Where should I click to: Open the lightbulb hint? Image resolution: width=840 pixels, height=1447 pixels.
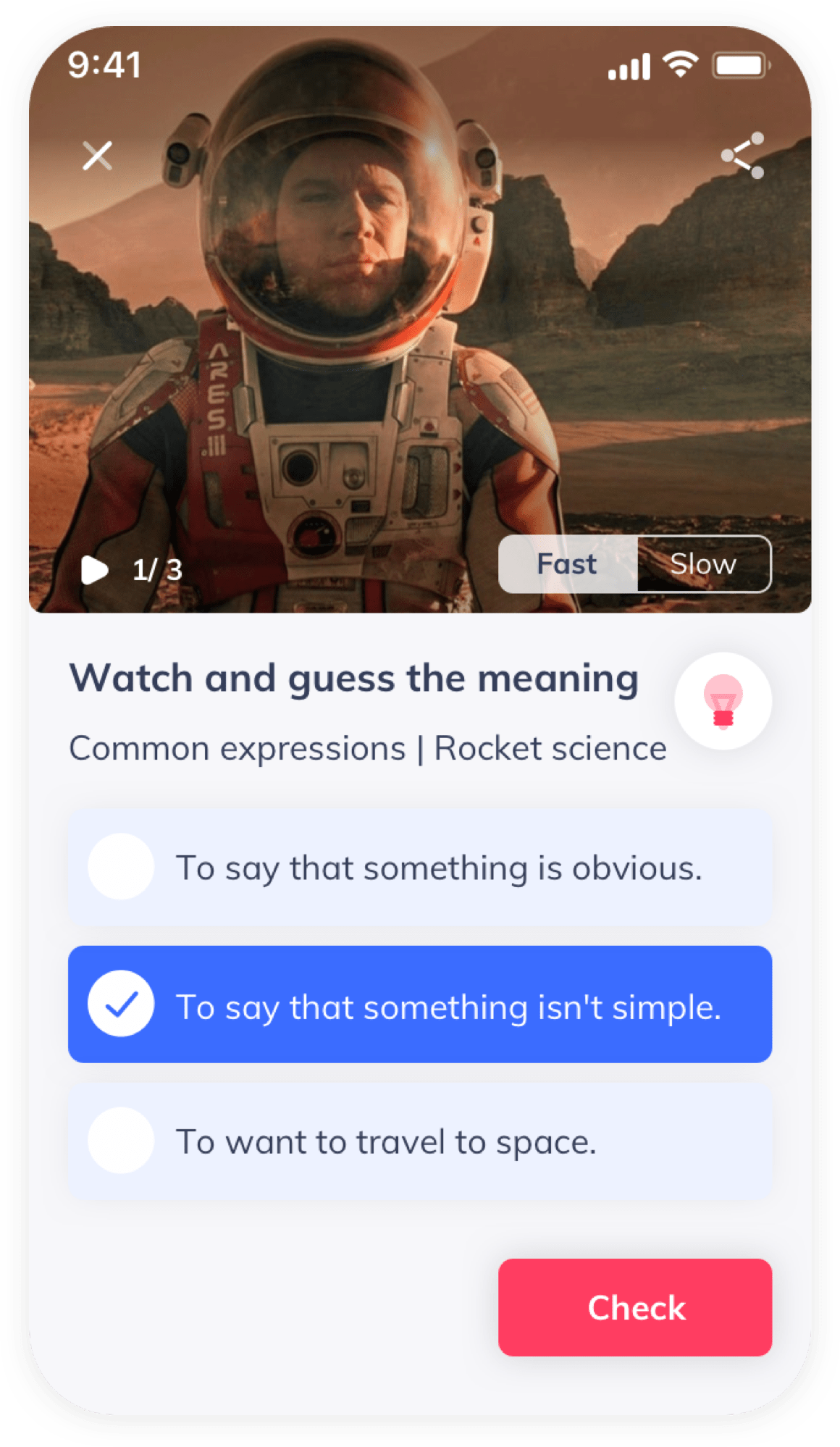[723, 700]
